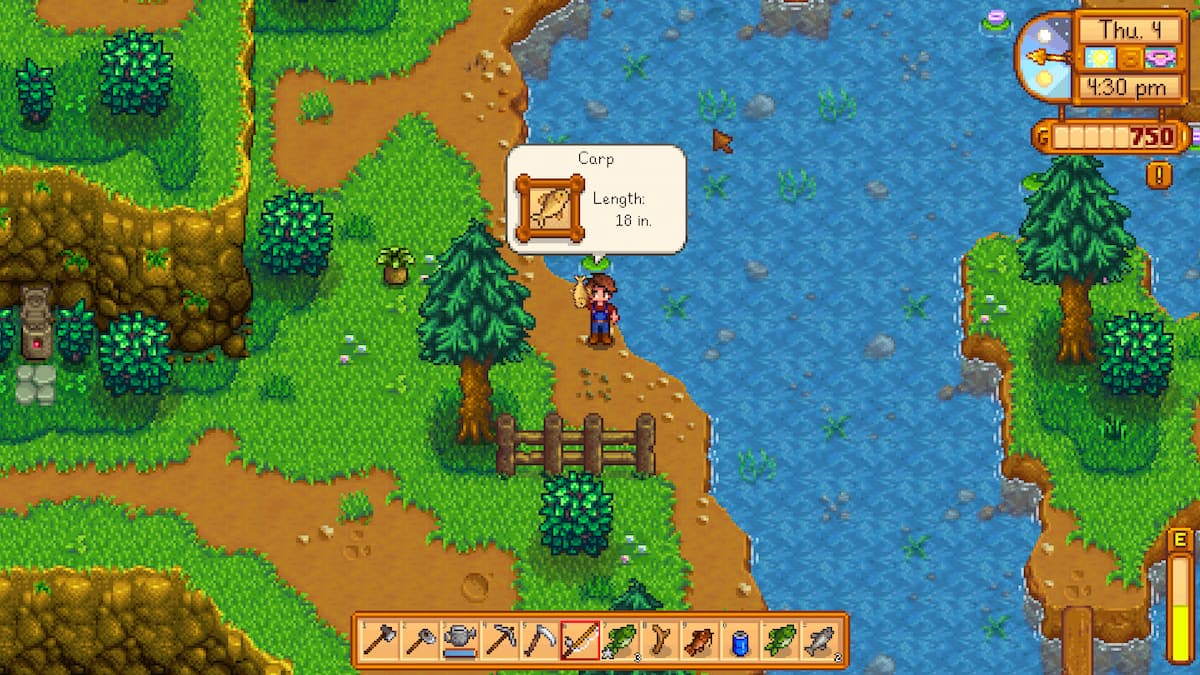Image resolution: width=1200 pixels, height=675 pixels.
Task: Equip the pickaxe tool
Action: [x=500, y=640]
